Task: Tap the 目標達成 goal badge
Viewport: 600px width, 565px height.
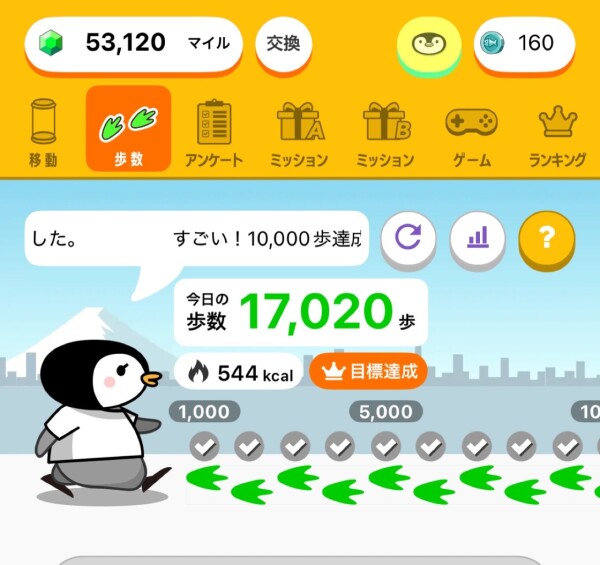Action: (369, 373)
